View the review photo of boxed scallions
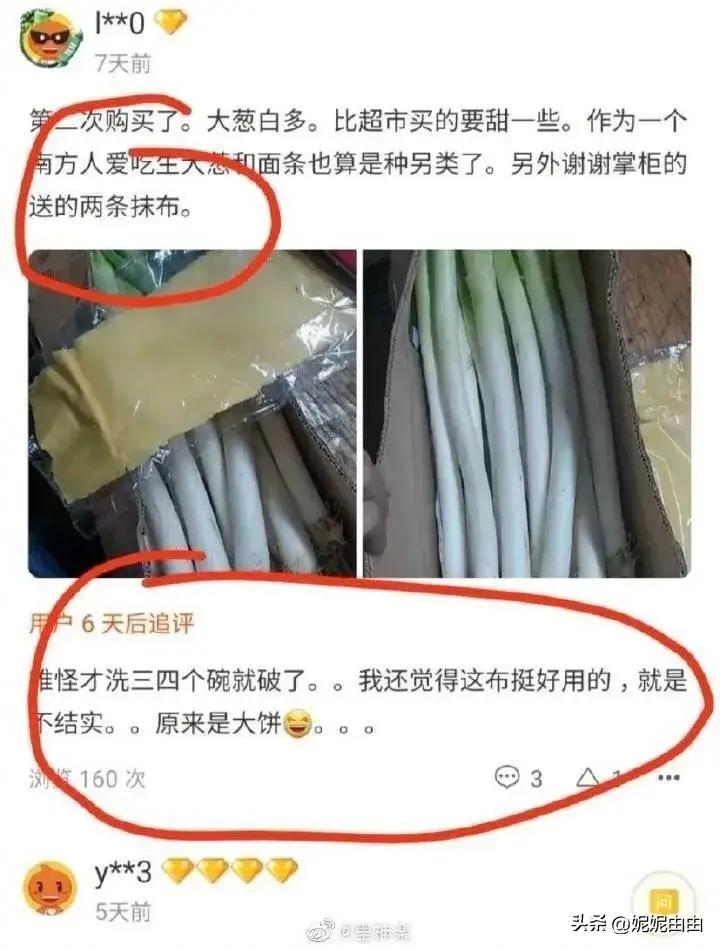 [x=526, y=413]
